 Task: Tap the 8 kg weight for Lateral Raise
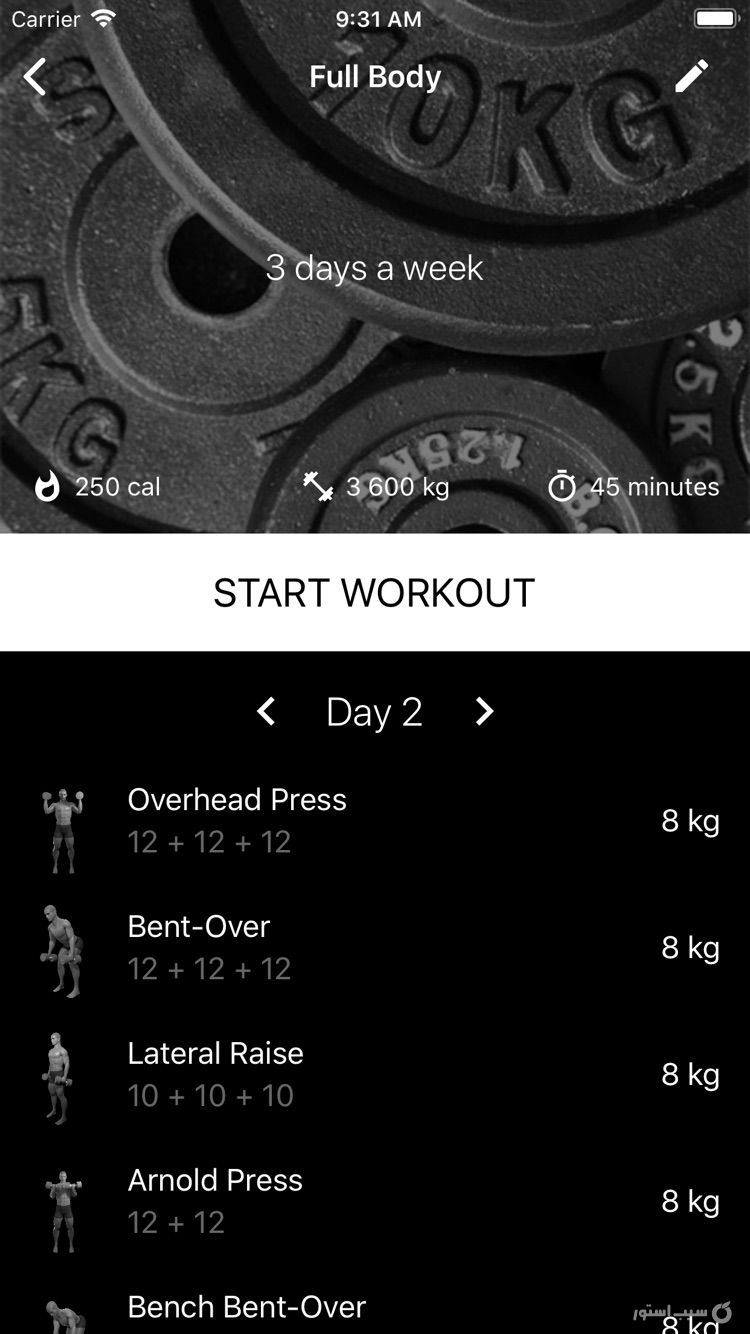coord(692,1074)
